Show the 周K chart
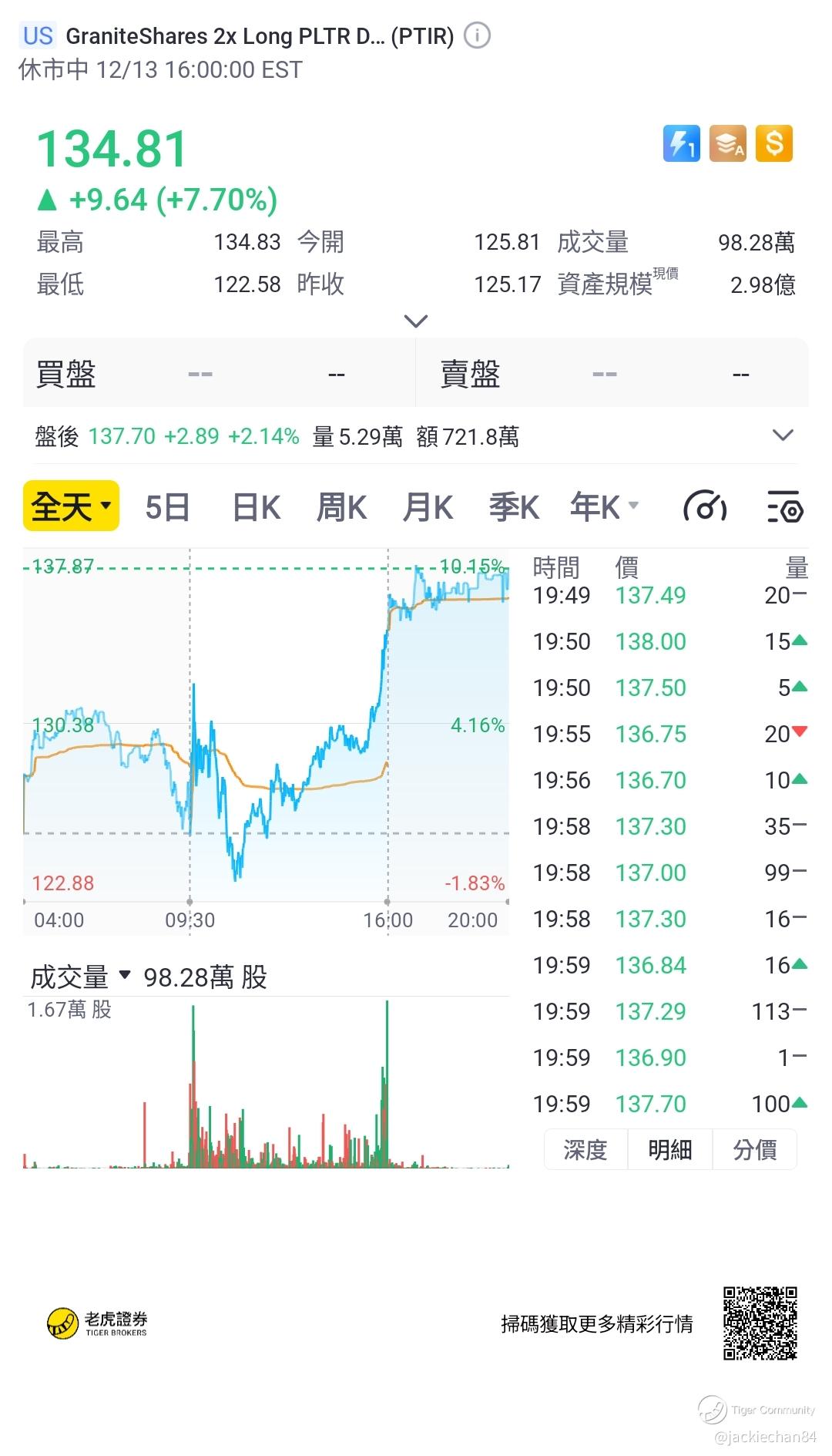The width and height of the screenshot is (832, 1456). [x=341, y=507]
